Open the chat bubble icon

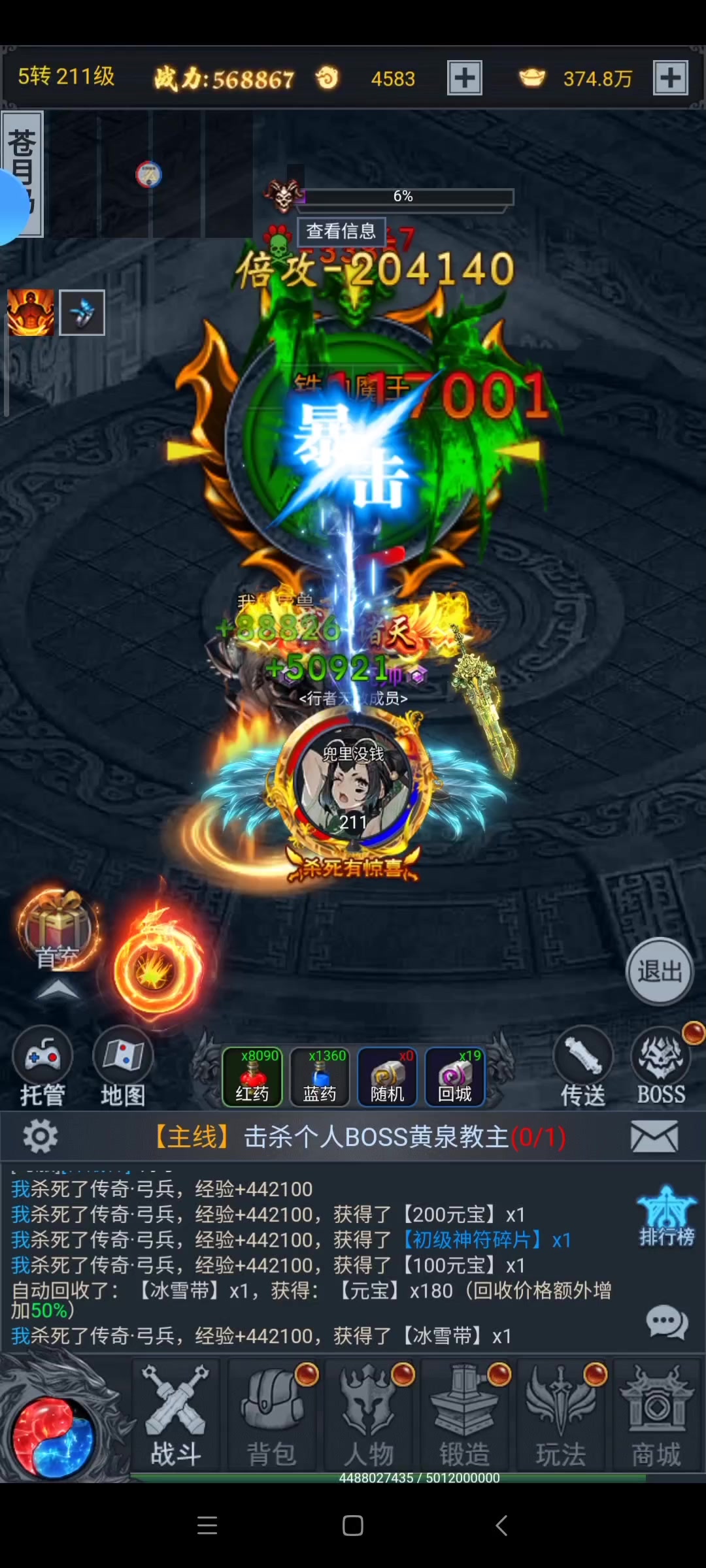coord(667,1322)
